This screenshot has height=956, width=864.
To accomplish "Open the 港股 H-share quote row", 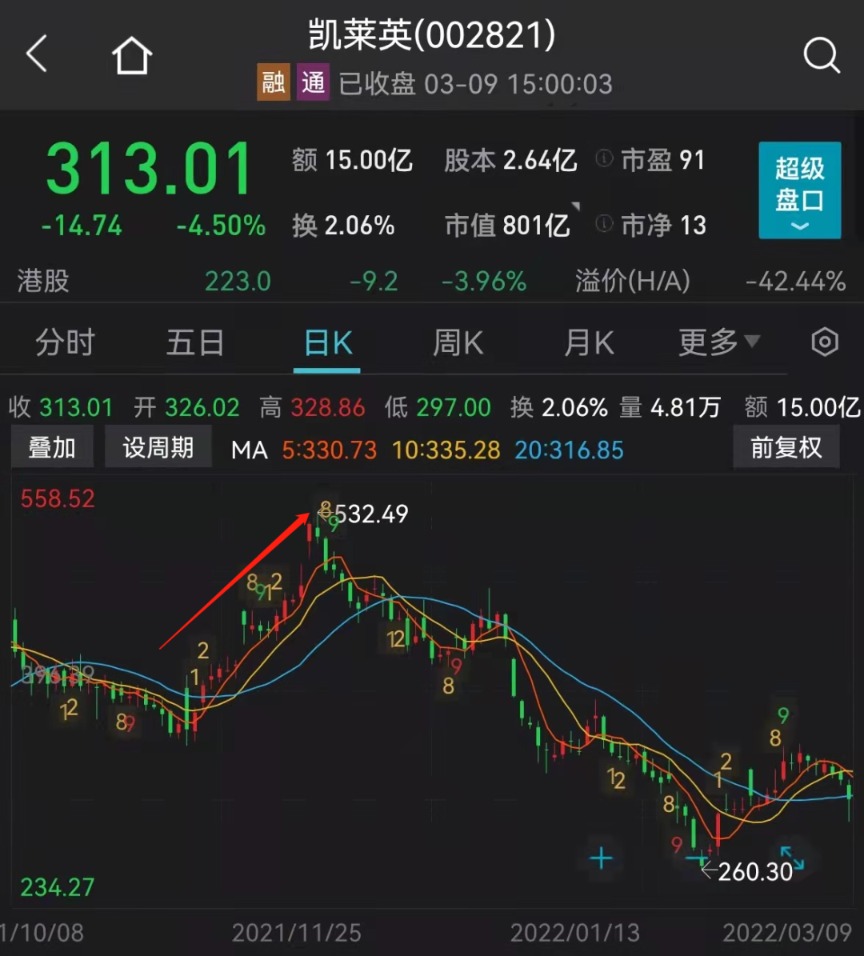I will 432,282.
